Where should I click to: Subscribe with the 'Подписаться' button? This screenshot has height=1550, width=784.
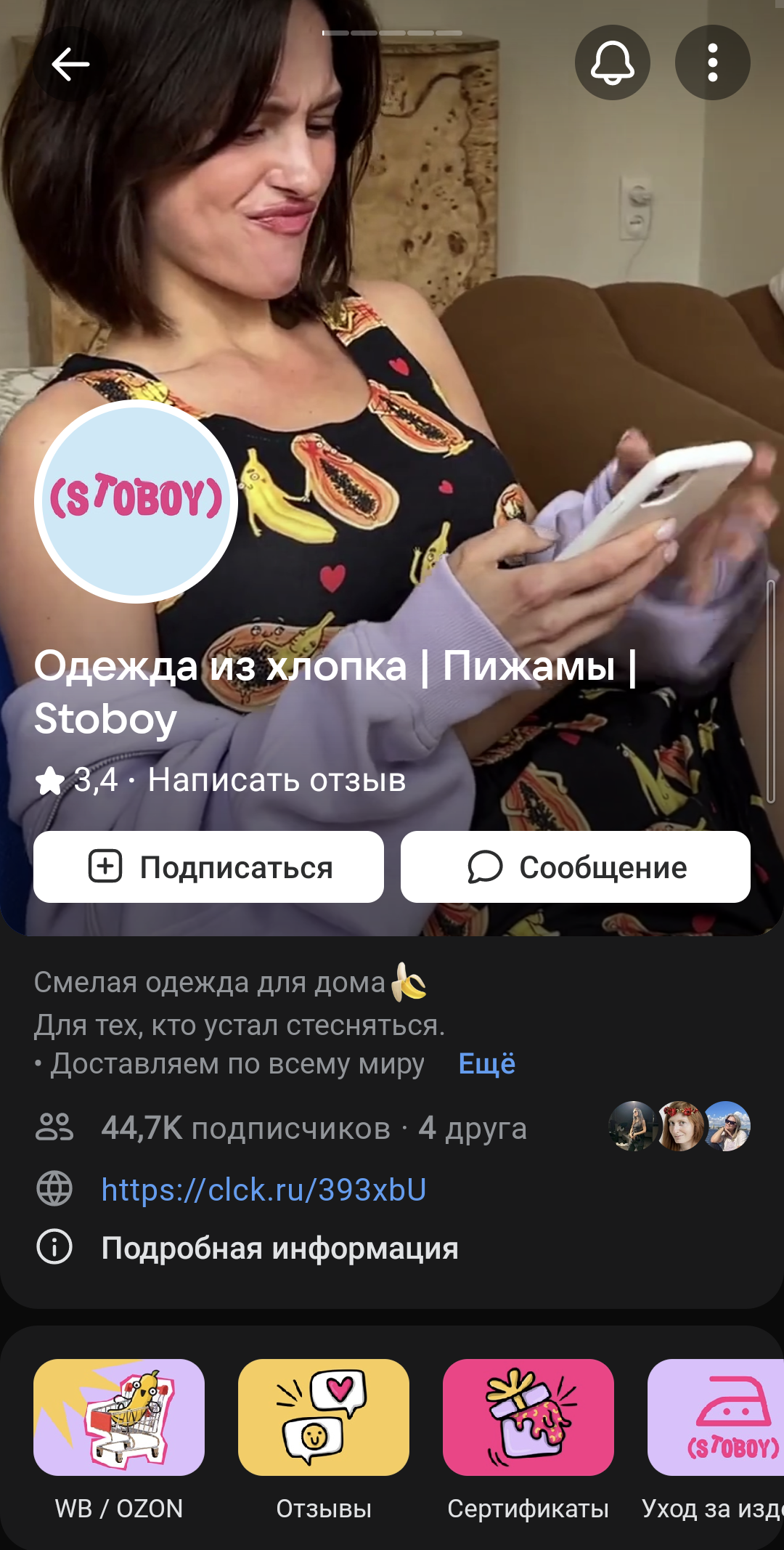[208, 867]
